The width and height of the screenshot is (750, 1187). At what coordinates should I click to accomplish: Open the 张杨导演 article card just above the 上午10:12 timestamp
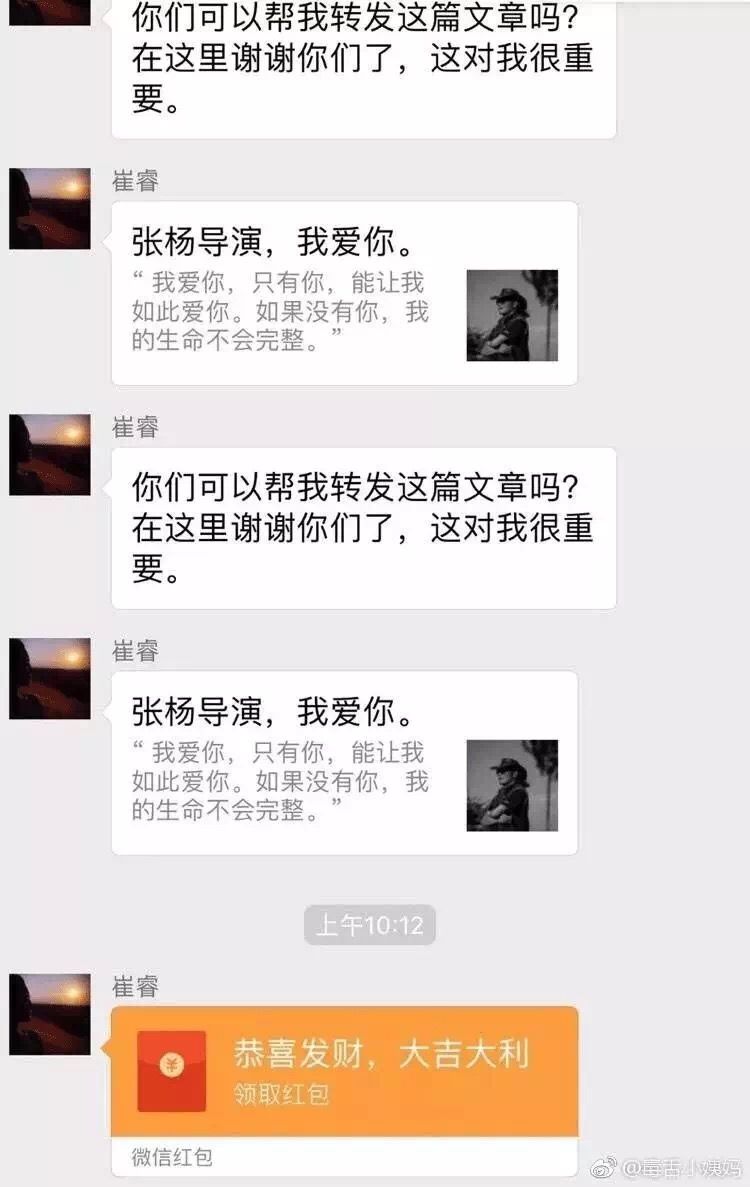click(x=344, y=762)
